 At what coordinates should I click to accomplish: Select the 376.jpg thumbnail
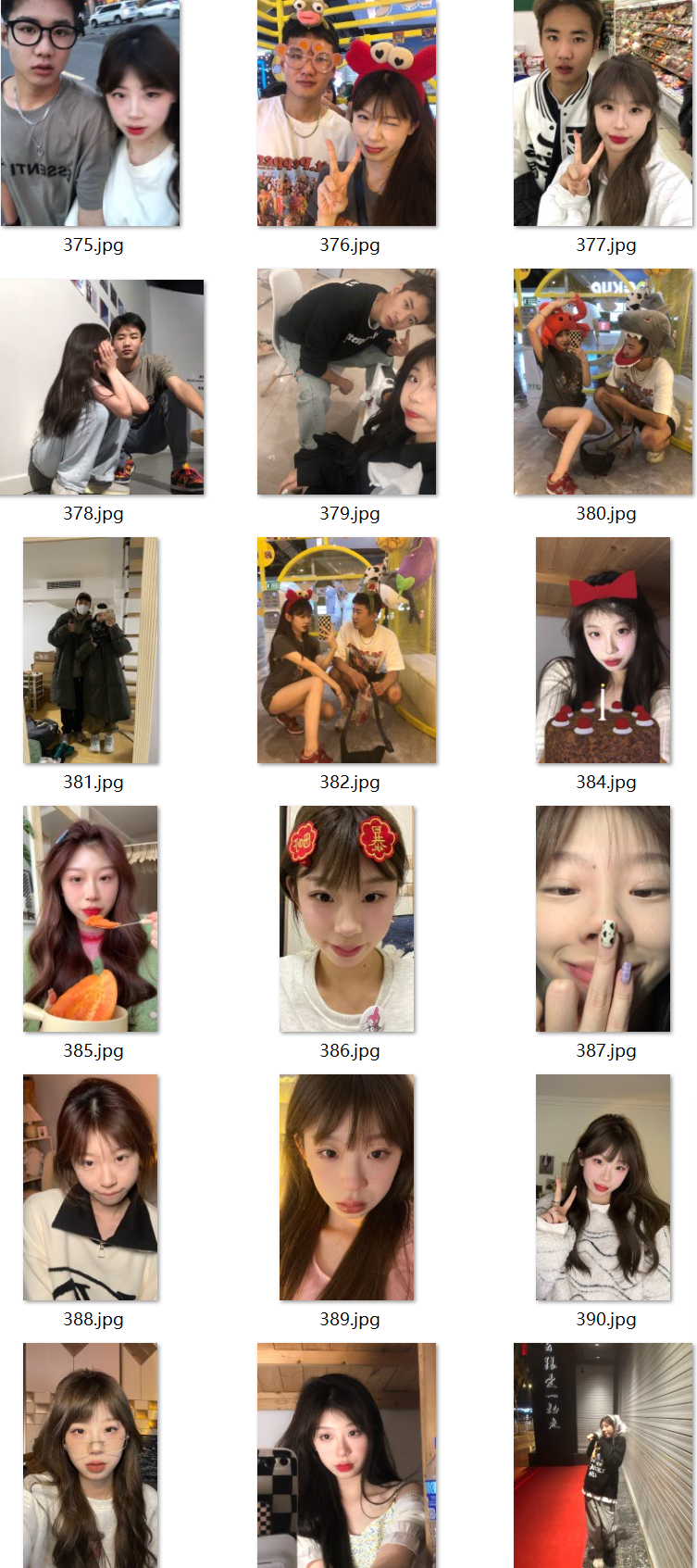pos(346,113)
